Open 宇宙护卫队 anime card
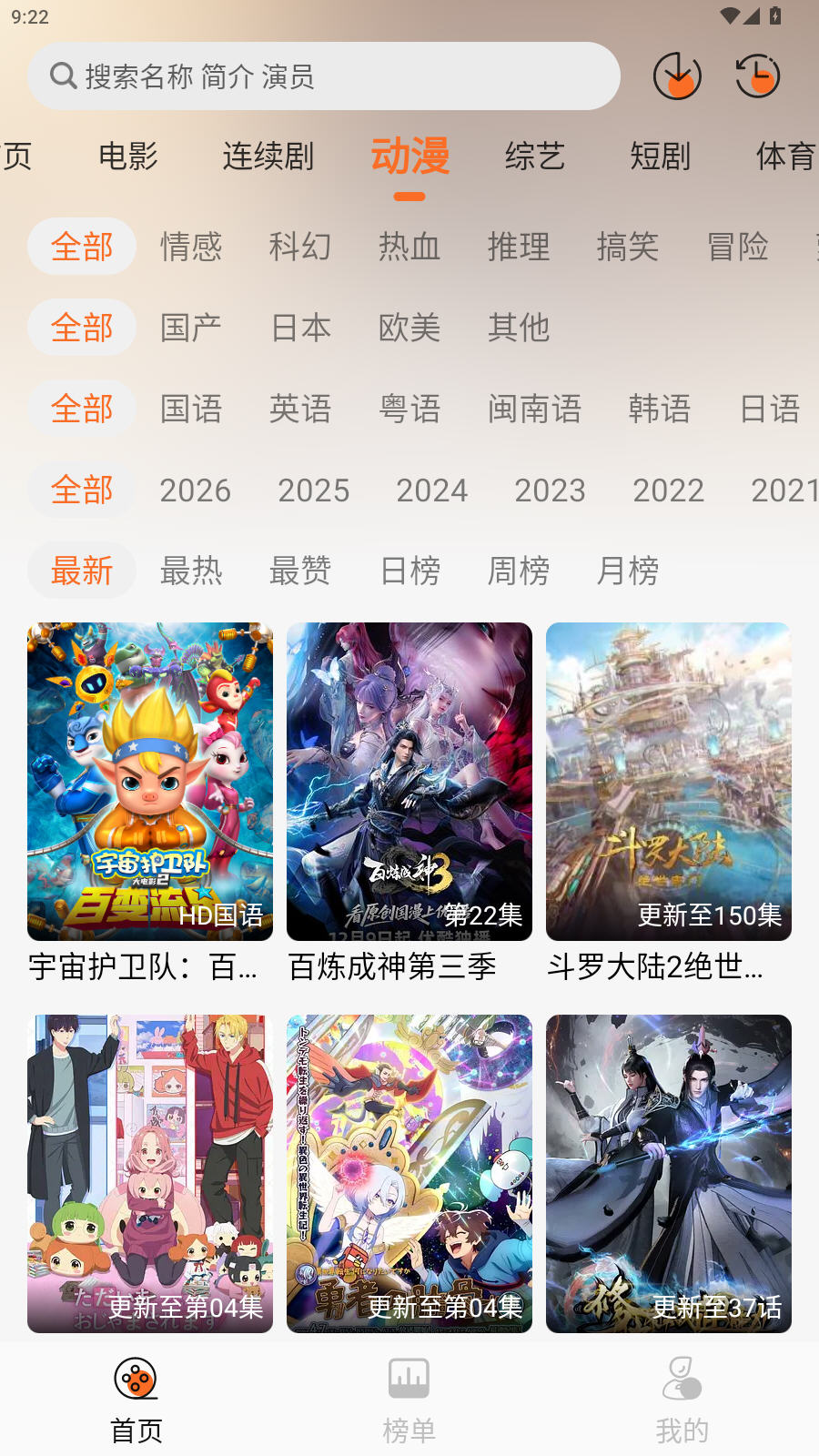This screenshot has height=1456, width=819. (150, 783)
